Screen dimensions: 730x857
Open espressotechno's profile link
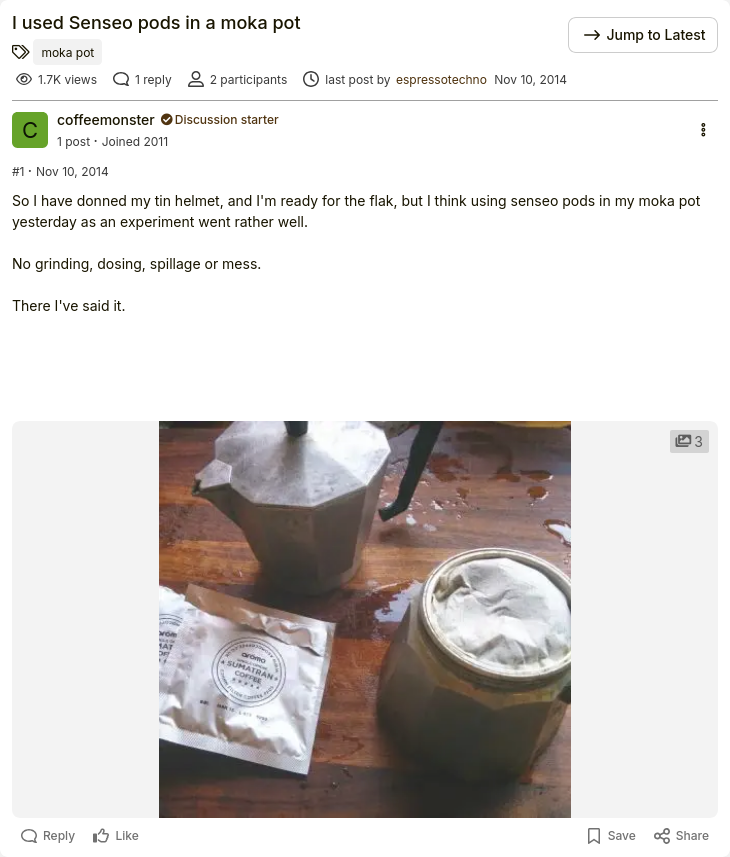pyautogui.click(x=441, y=80)
